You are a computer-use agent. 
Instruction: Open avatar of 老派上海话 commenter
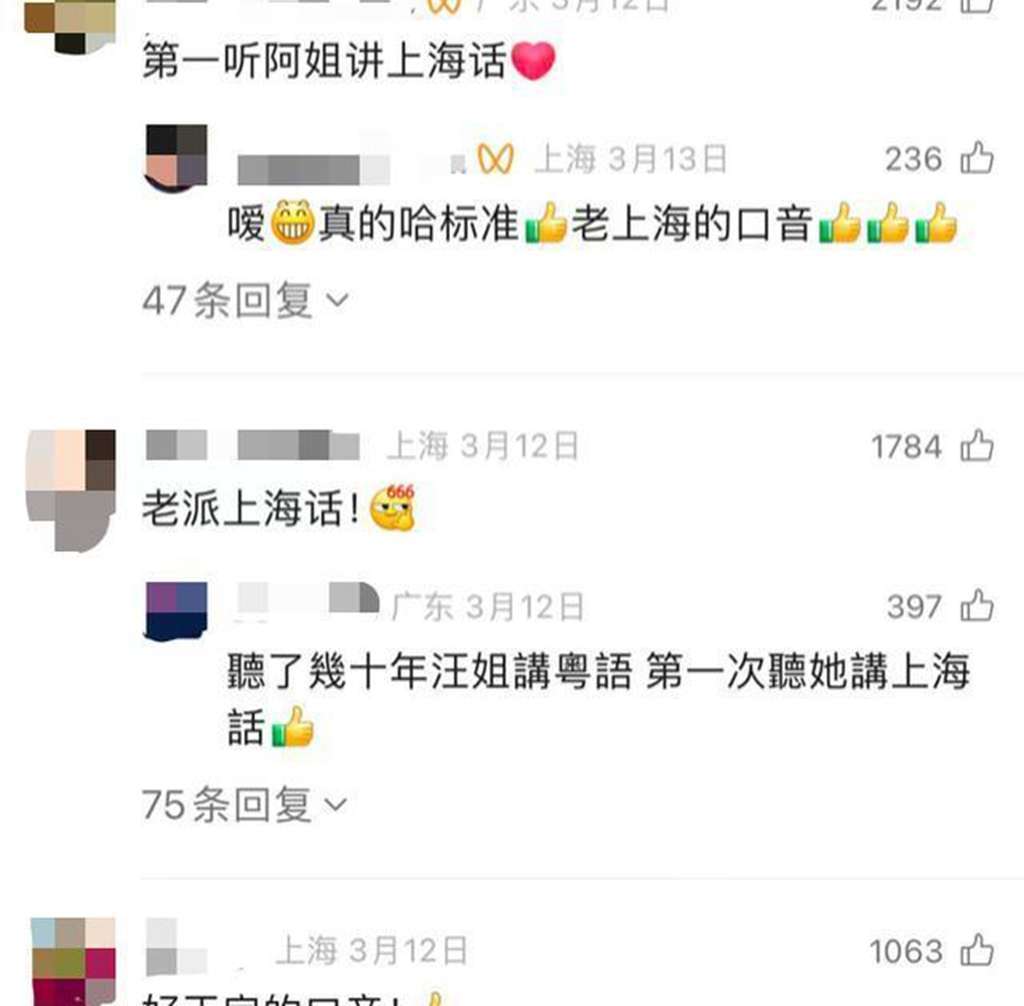pyautogui.click(x=71, y=490)
